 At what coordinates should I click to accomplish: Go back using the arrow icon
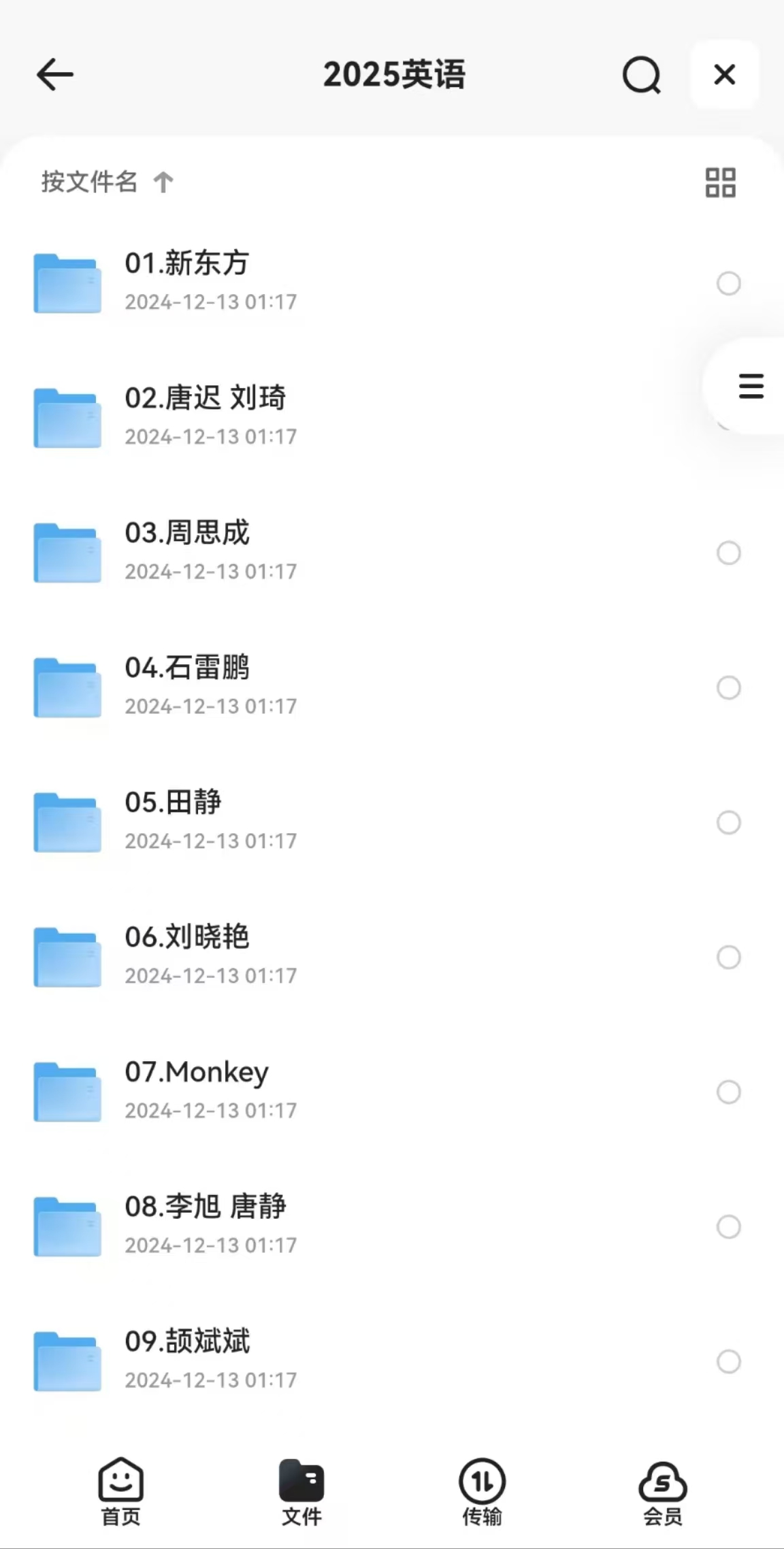pos(55,74)
